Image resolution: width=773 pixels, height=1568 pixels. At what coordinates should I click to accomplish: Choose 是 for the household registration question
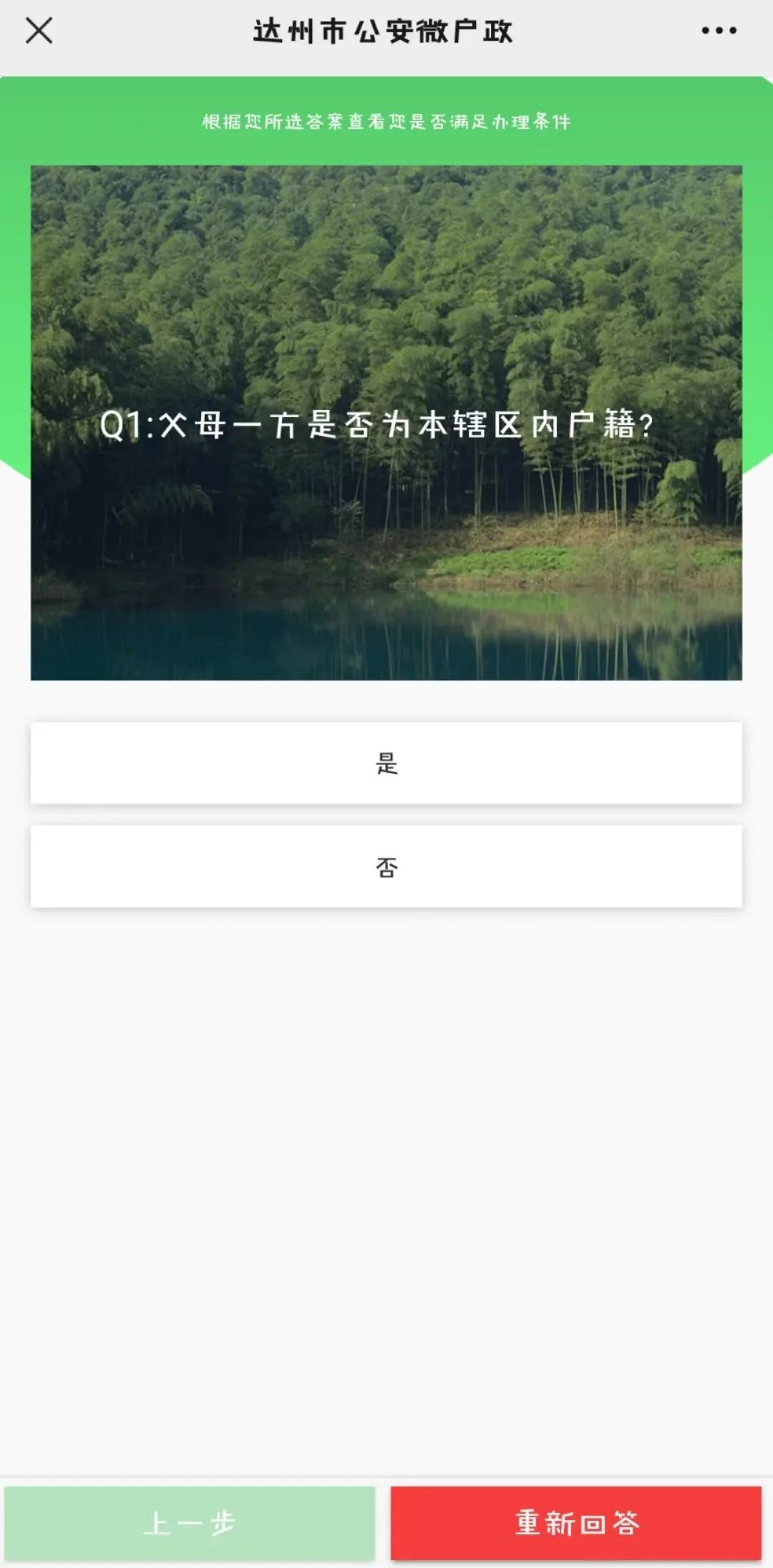pos(386,763)
